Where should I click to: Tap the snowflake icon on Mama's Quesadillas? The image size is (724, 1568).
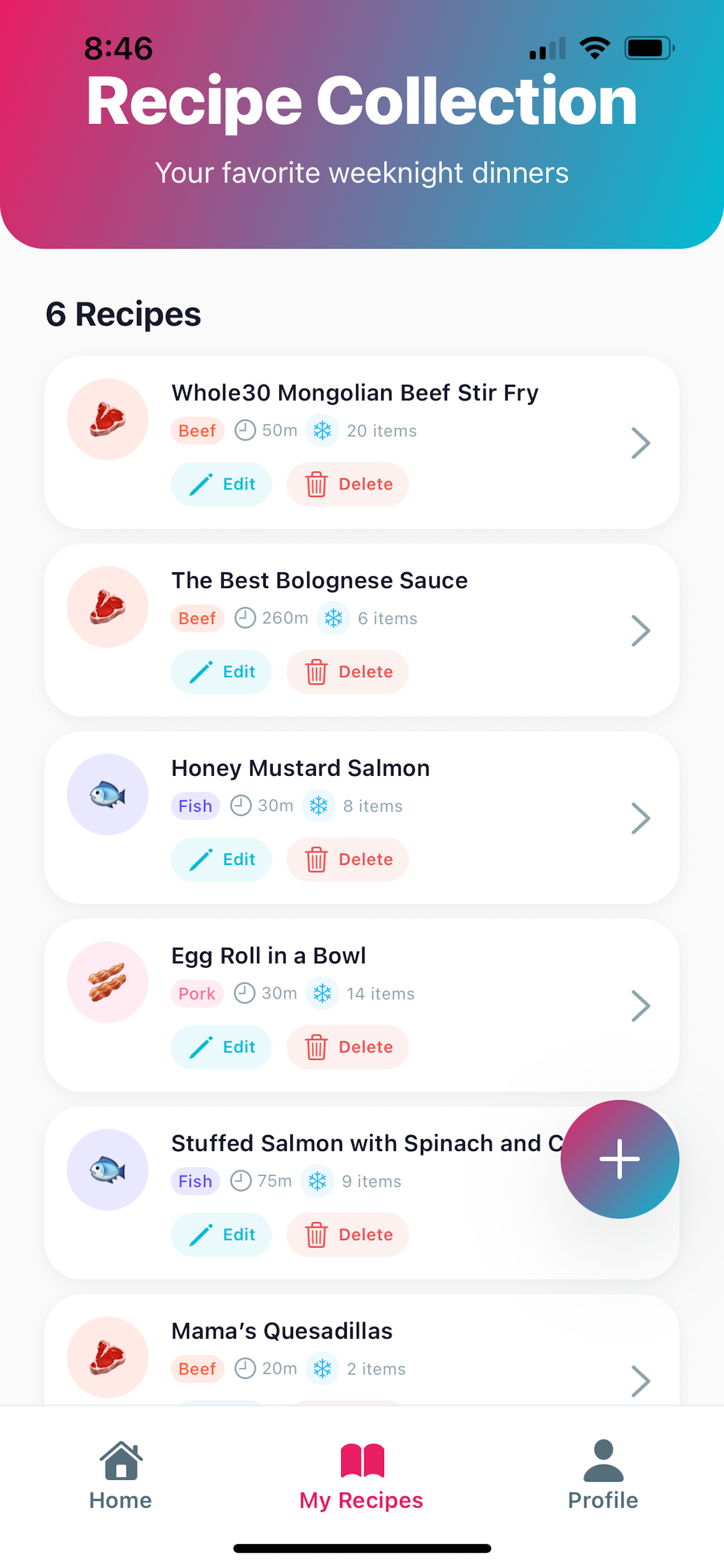coord(322,1368)
